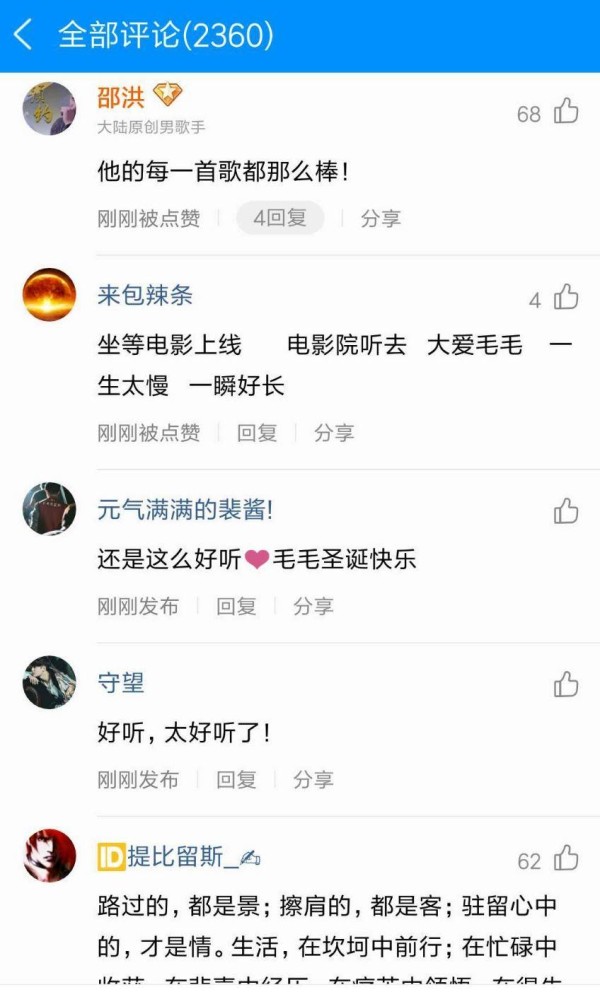Share 来包辣条's comment
The image size is (600, 992).
(x=334, y=433)
